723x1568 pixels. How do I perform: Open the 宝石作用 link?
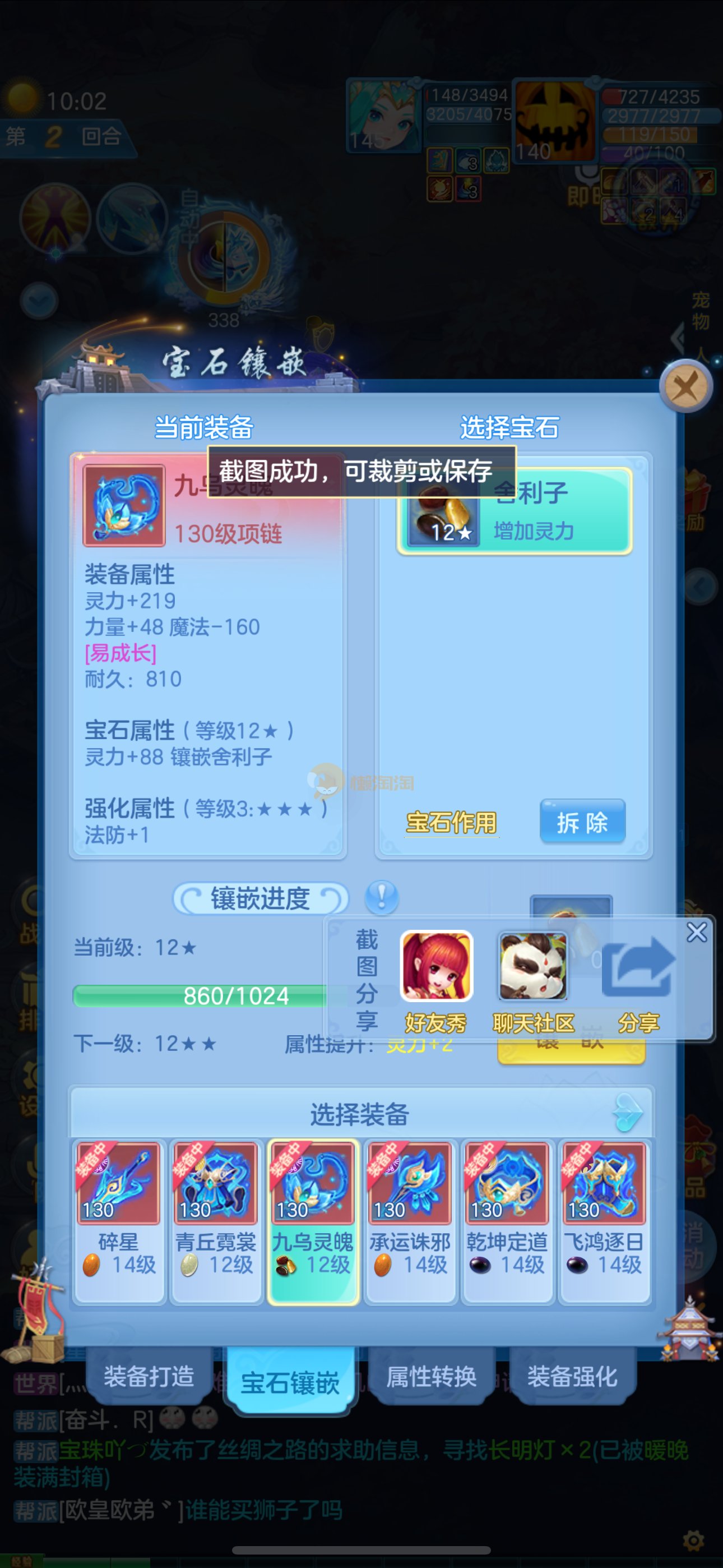[451, 823]
